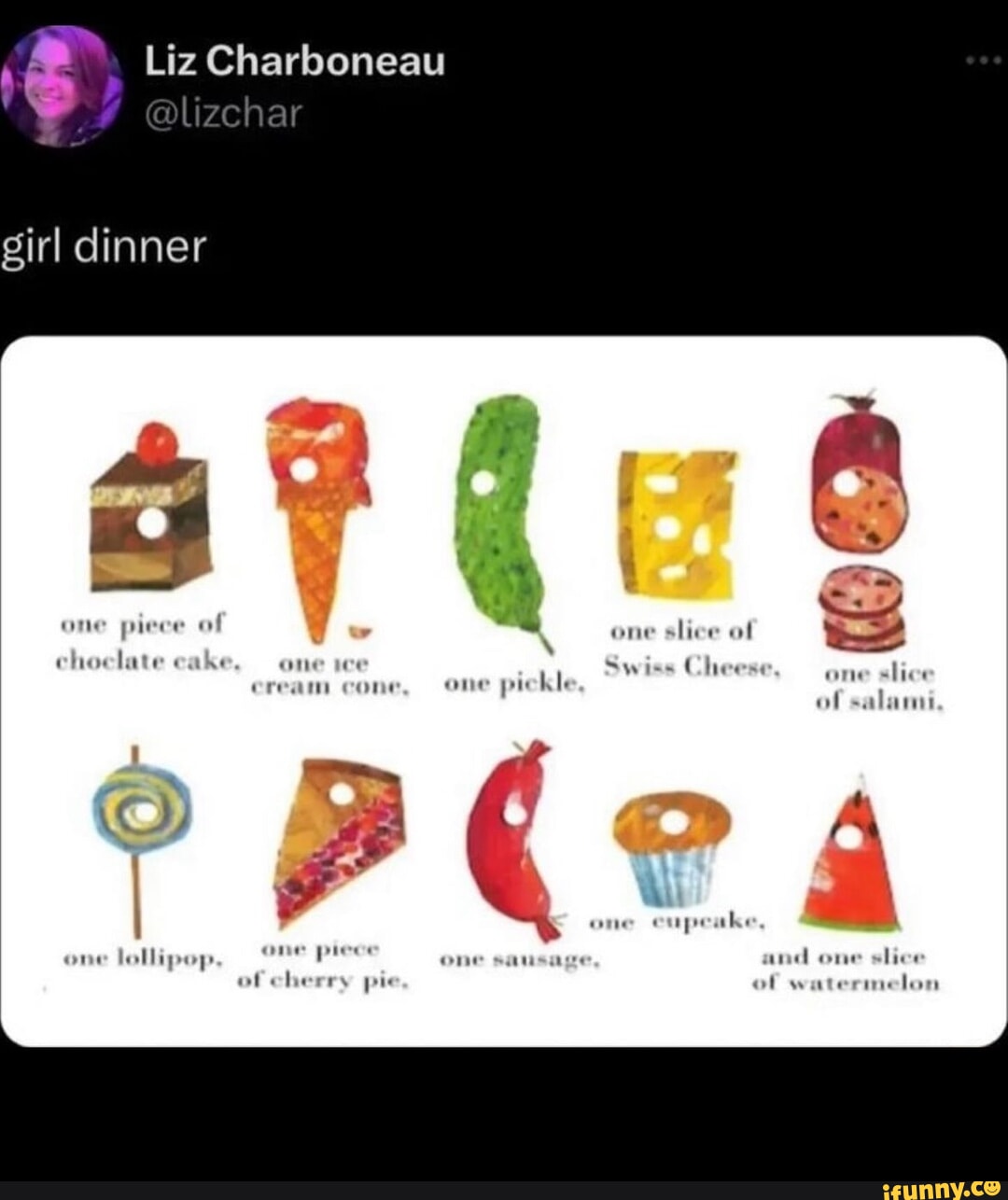Click the Liz Charboneau display name
The image size is (1008, 1200).
pos(293,62)
